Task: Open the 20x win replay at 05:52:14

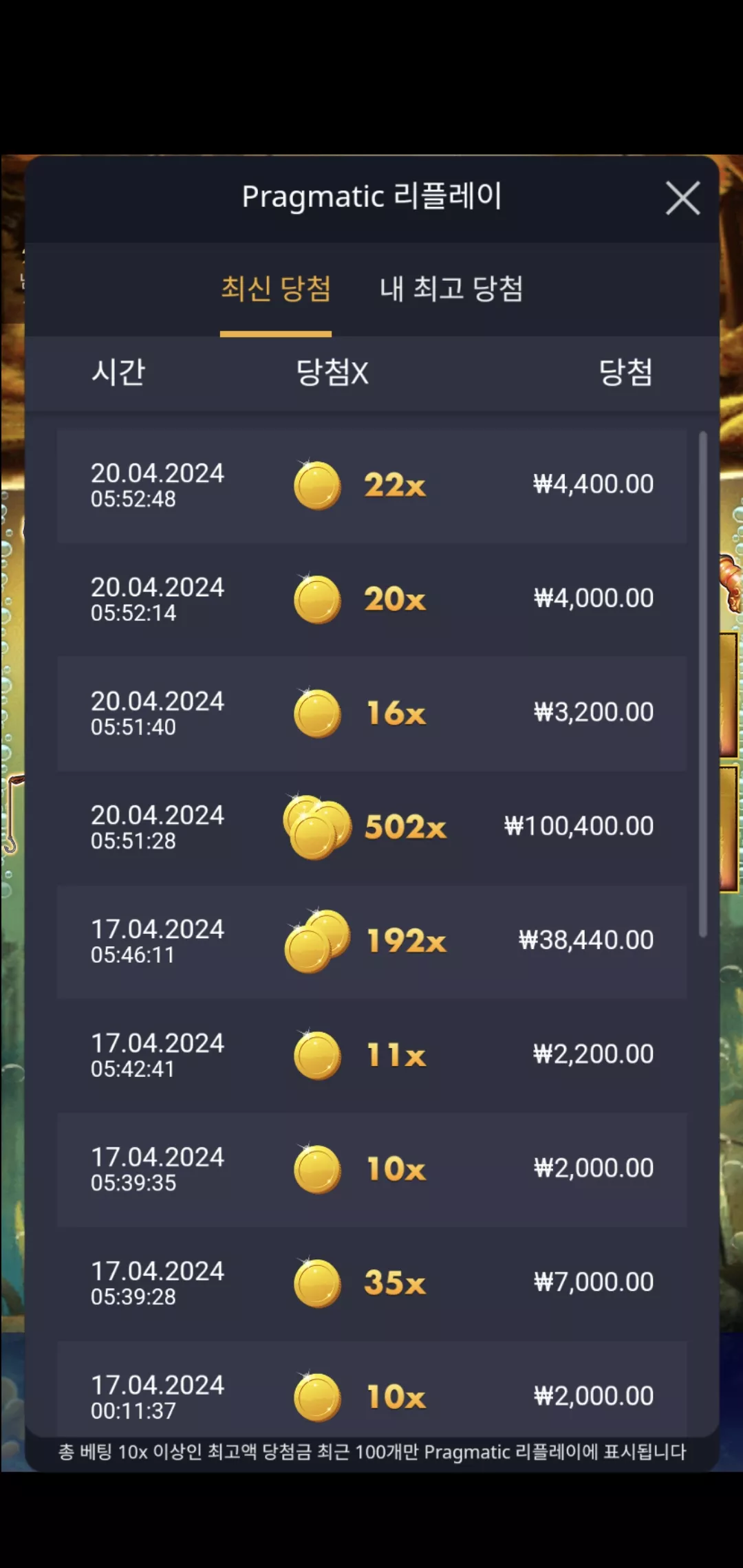Action: pos(371,599)
